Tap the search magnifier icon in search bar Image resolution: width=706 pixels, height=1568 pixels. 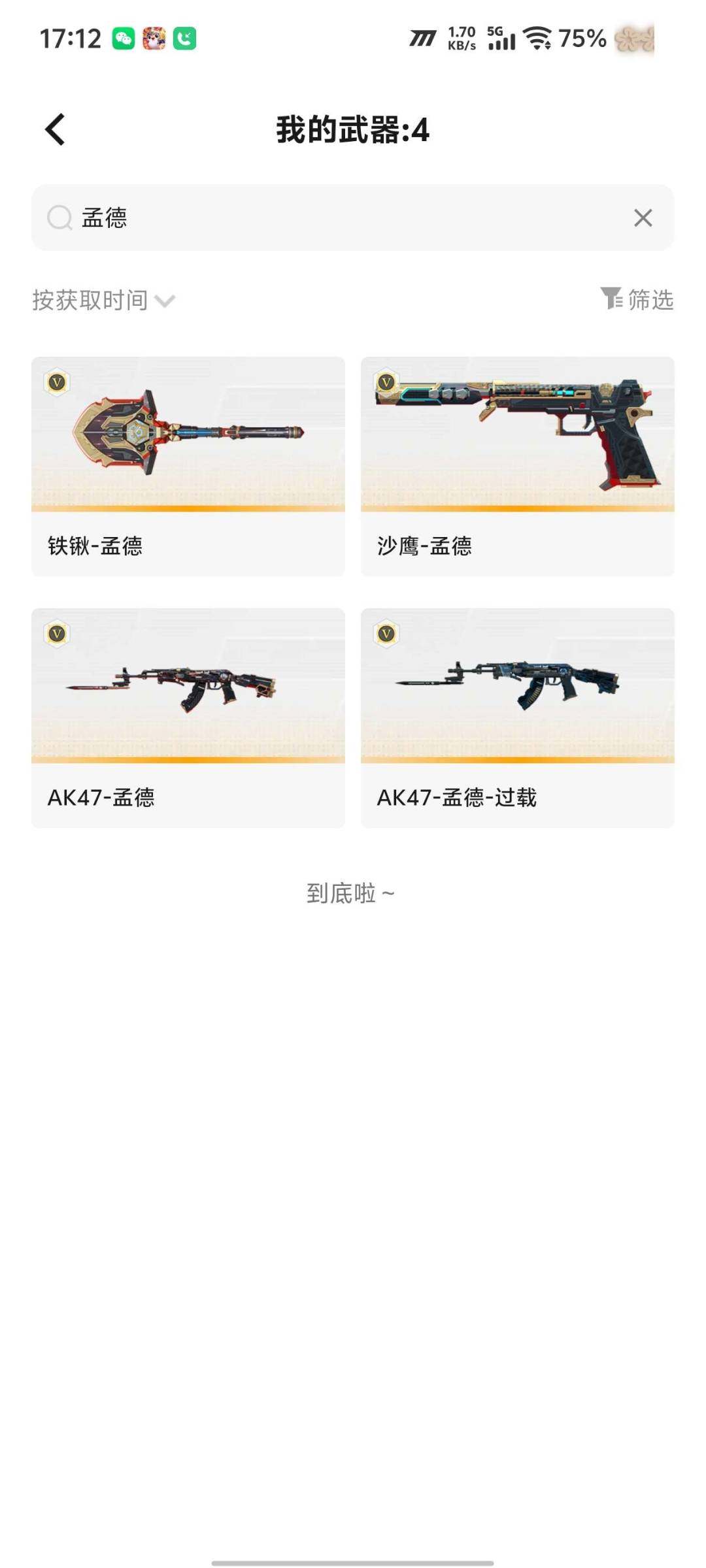coord(60,218)
